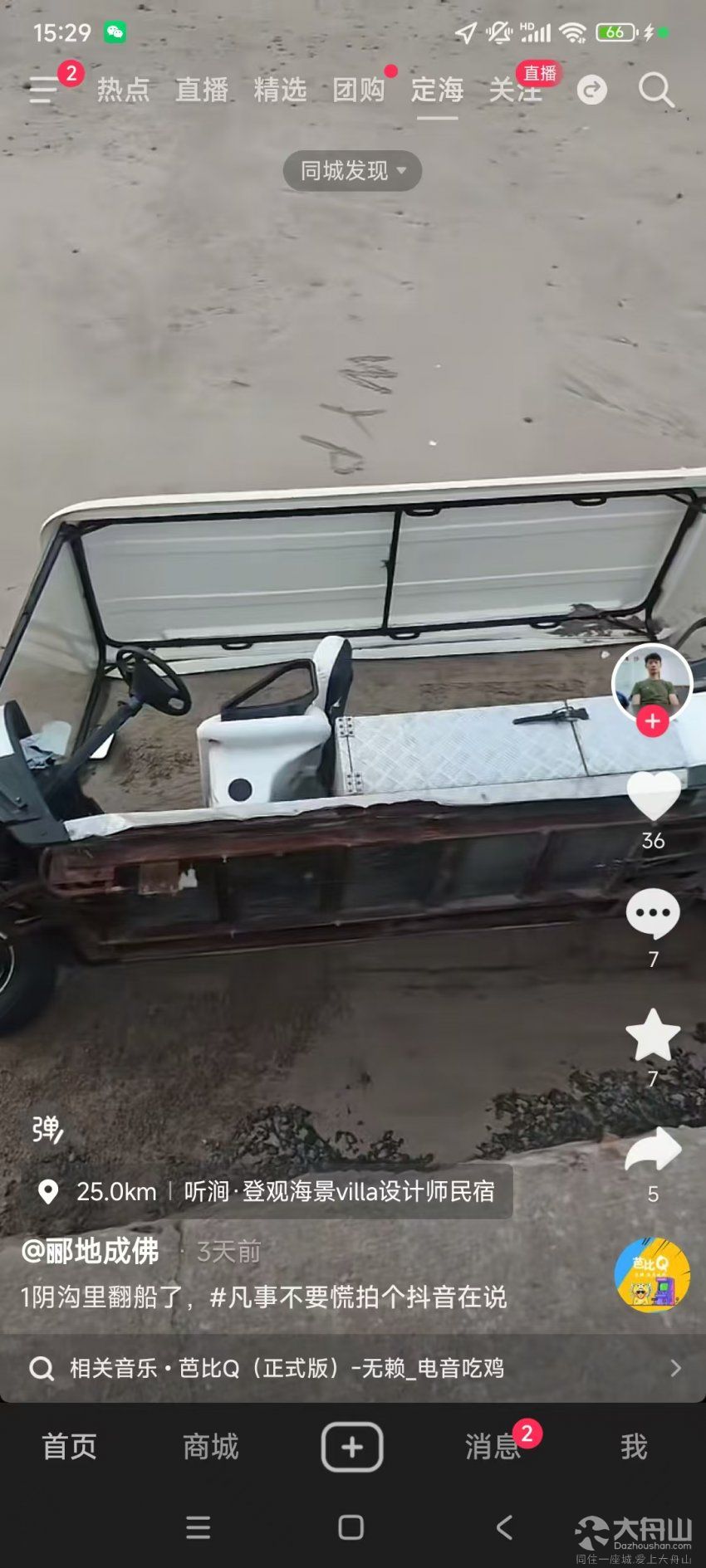Like this video with the heart
Image resolution: width=706 pixels, height=1568 pixels.
coord(653,797)
